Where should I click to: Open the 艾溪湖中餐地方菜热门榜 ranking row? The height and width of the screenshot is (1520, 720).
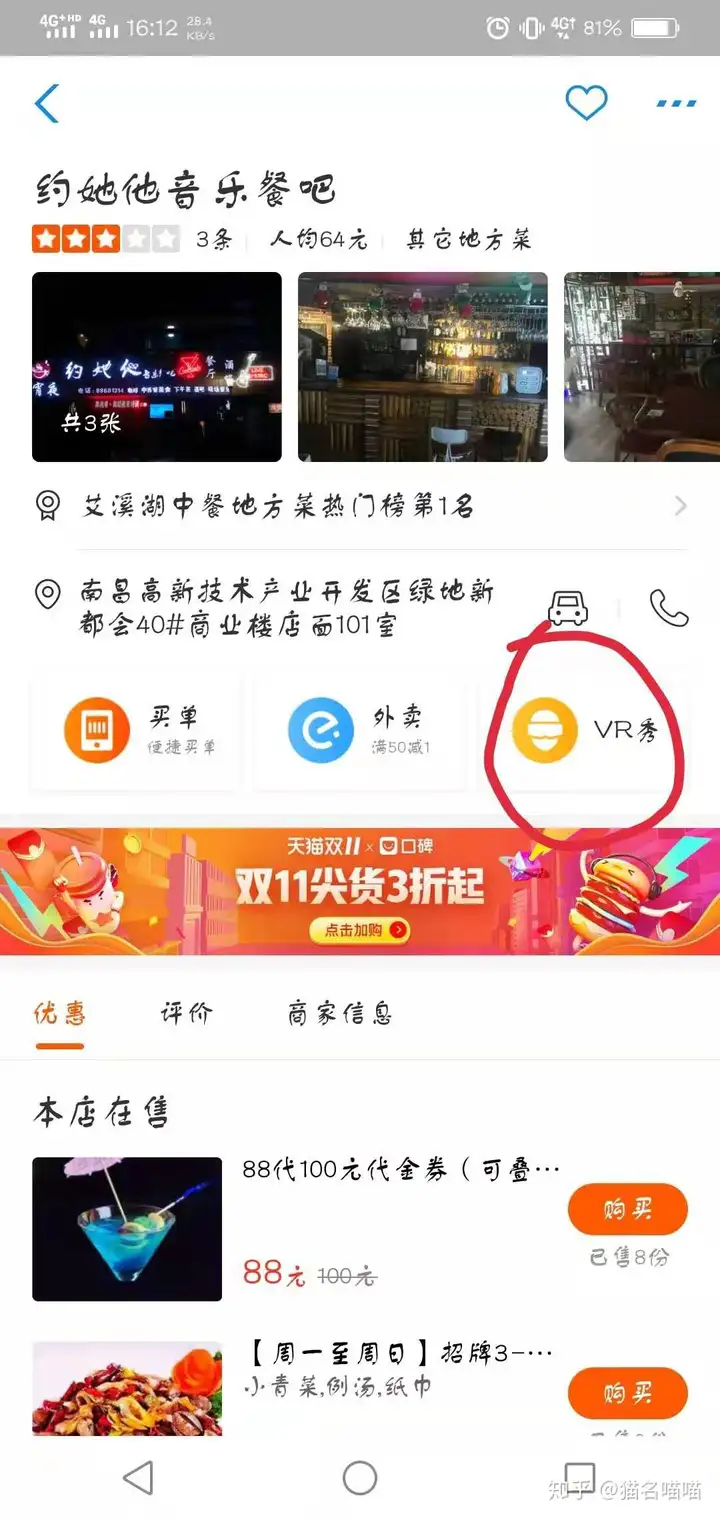pyautogui.click(x=360, y=506)
